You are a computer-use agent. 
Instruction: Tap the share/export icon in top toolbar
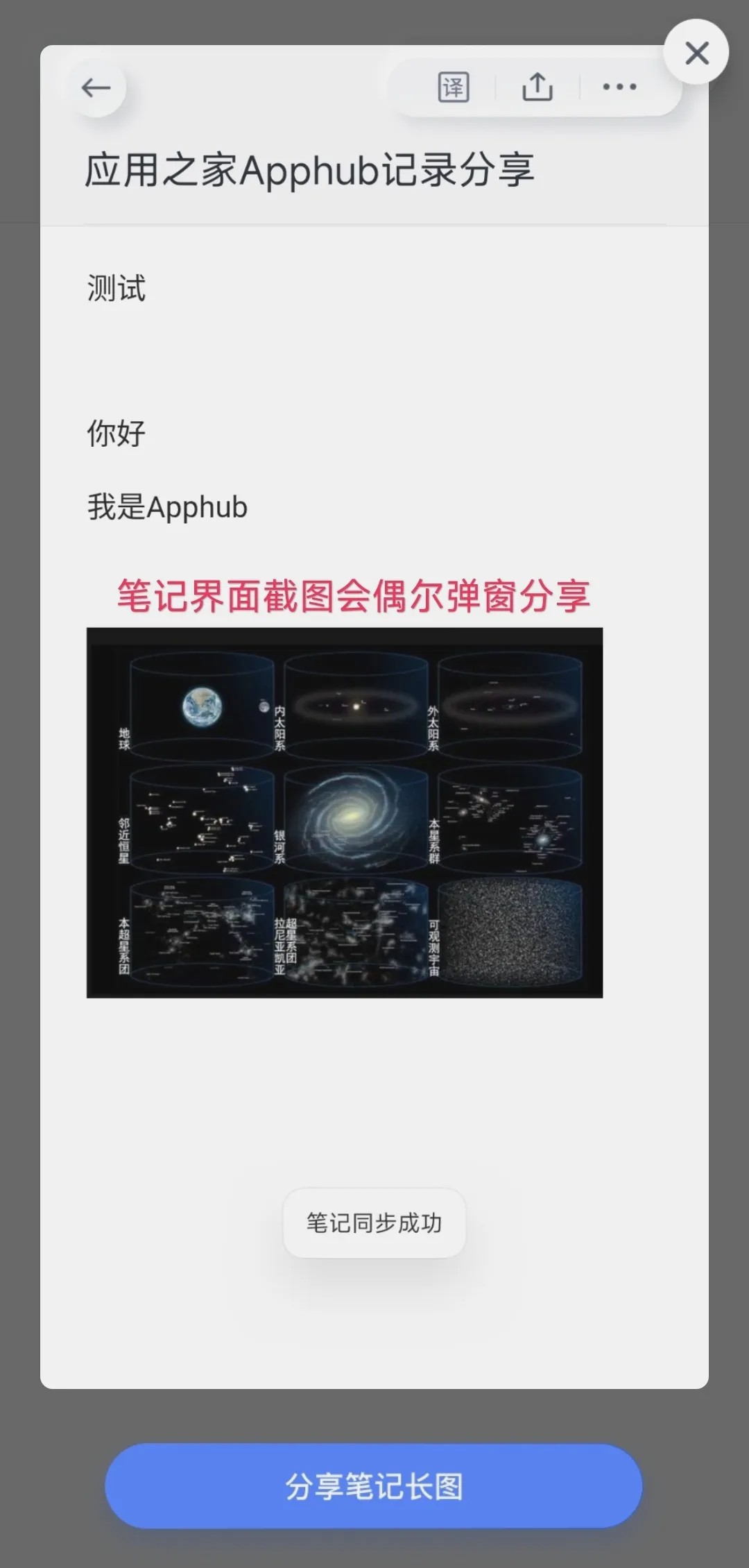tap(537, 87)
